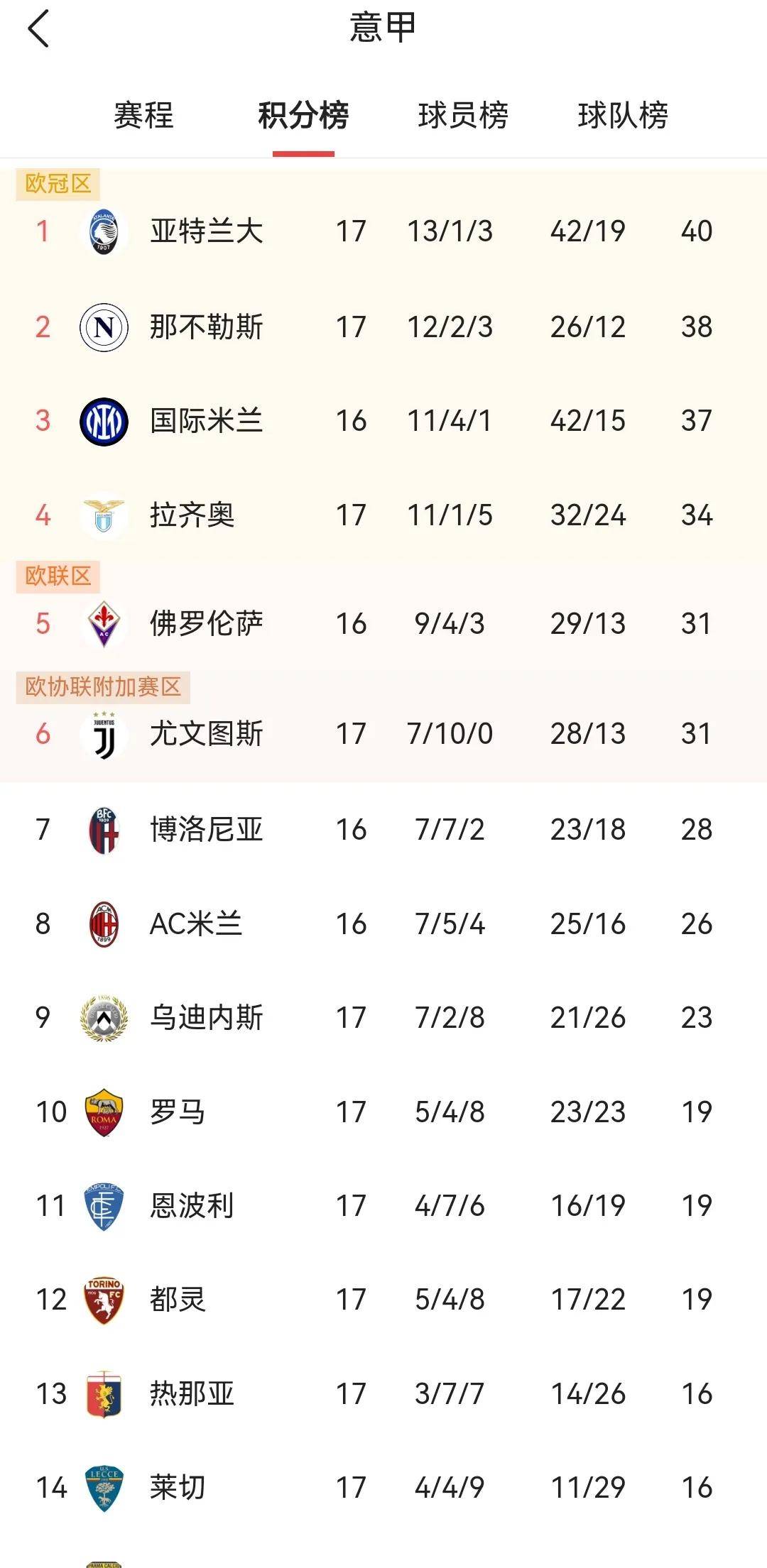Go back using the top arrow
This screenshot has height=1568, width=767.
(38, 29)
